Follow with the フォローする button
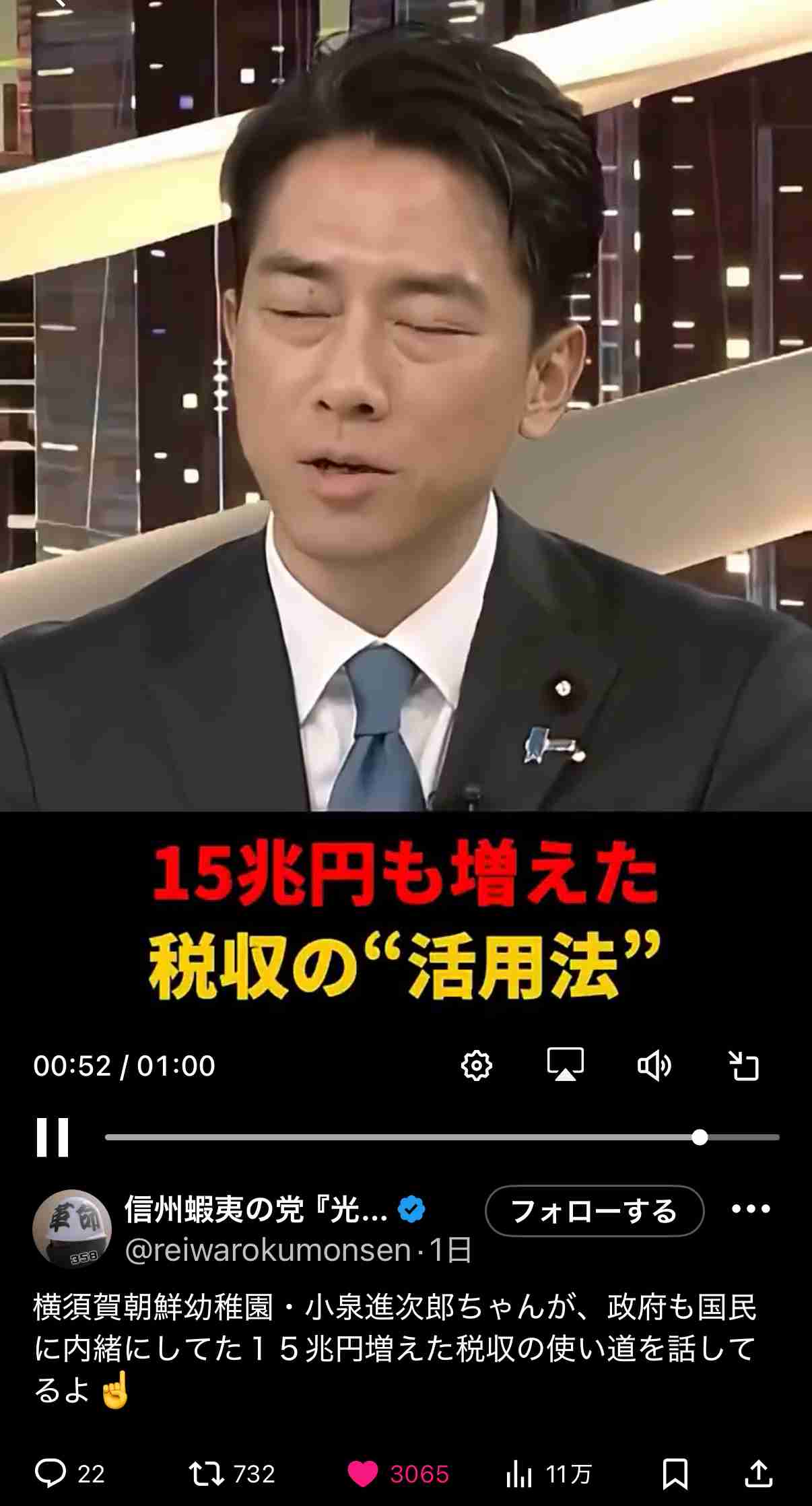Image resolution: width=812 pixels, height=1506 pixels. click(x=594, y=1211)
